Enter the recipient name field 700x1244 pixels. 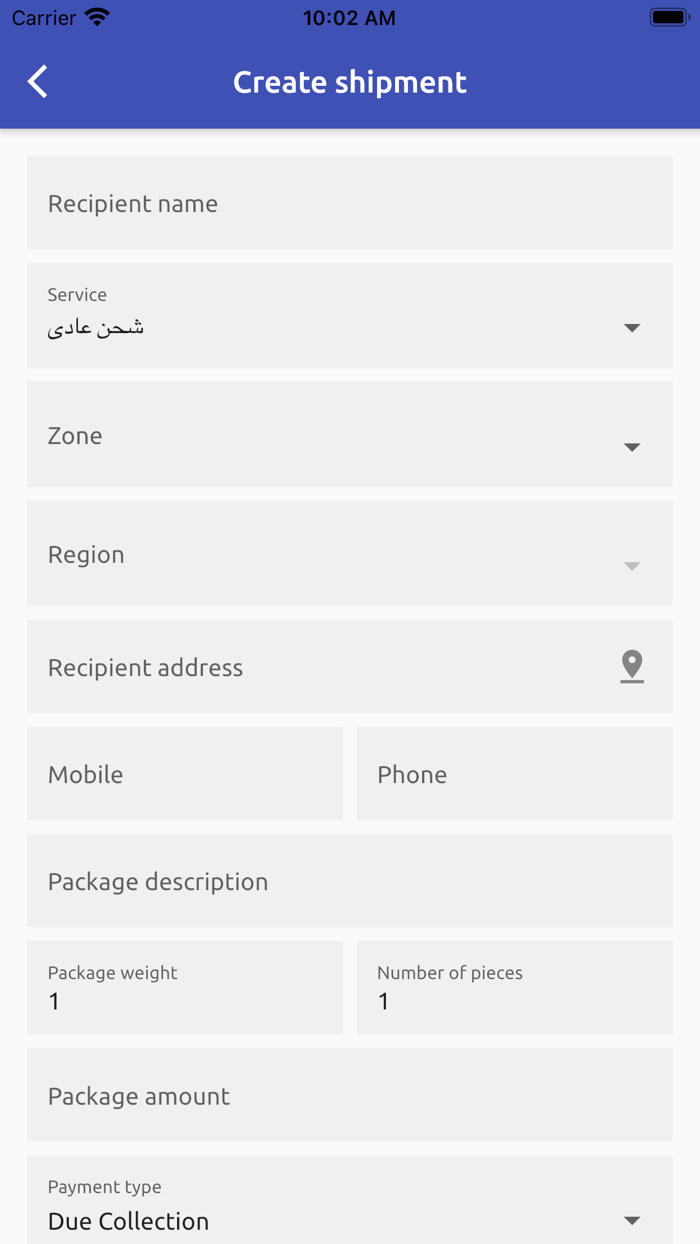point(350,202)
